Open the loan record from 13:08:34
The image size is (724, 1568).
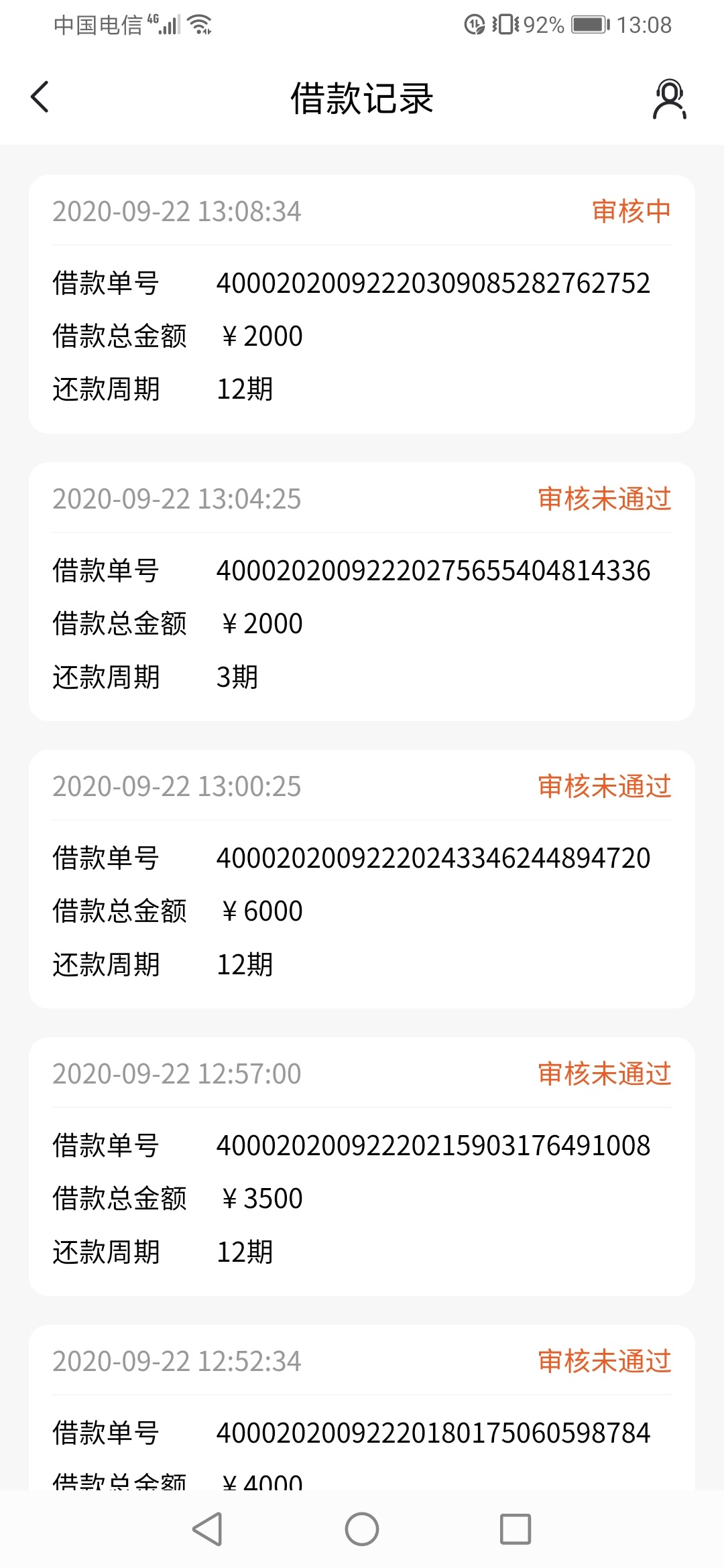pyautogui.click(x=362, y=305)
